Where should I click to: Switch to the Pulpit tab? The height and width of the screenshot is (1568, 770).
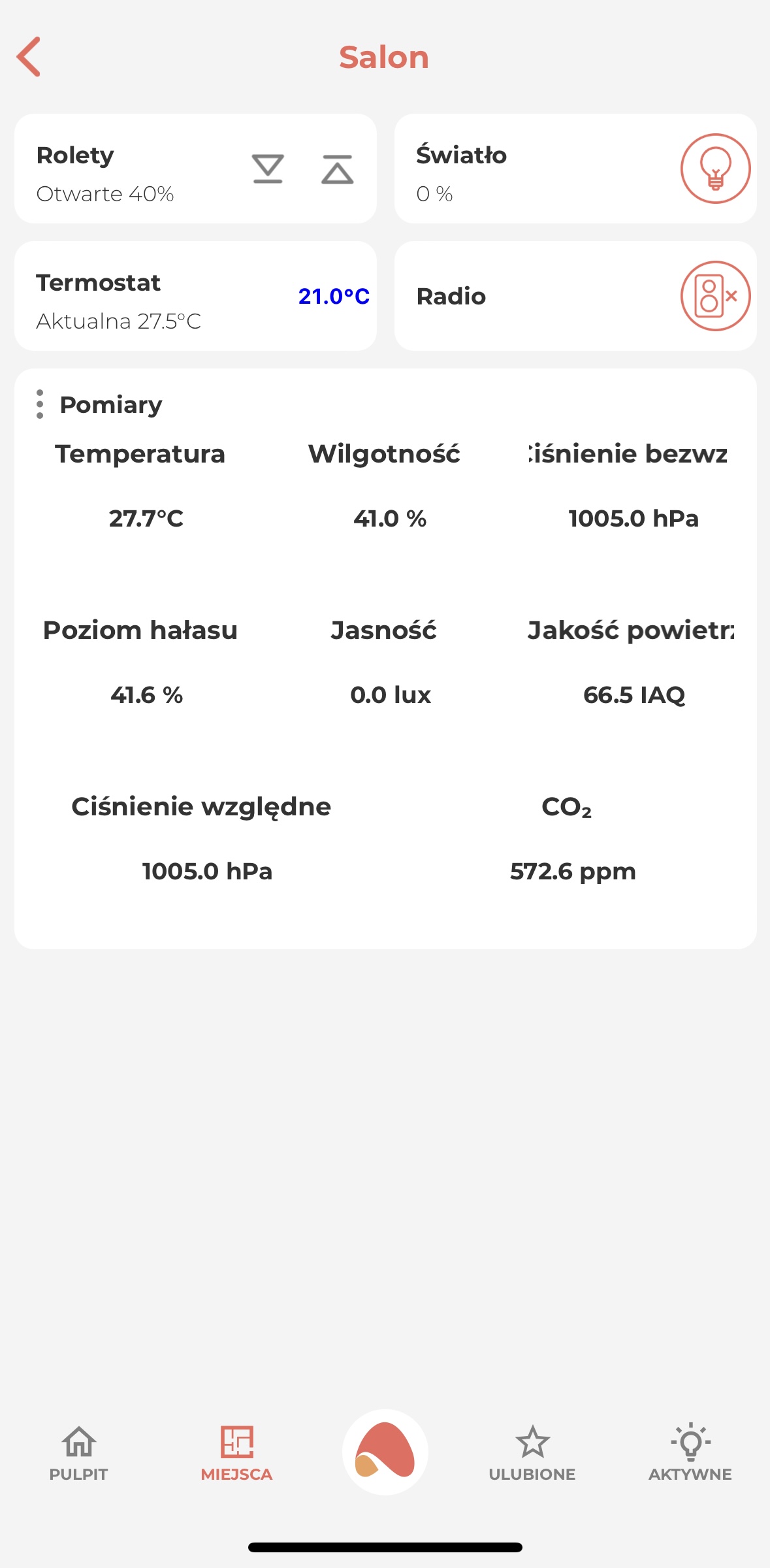78,1454
